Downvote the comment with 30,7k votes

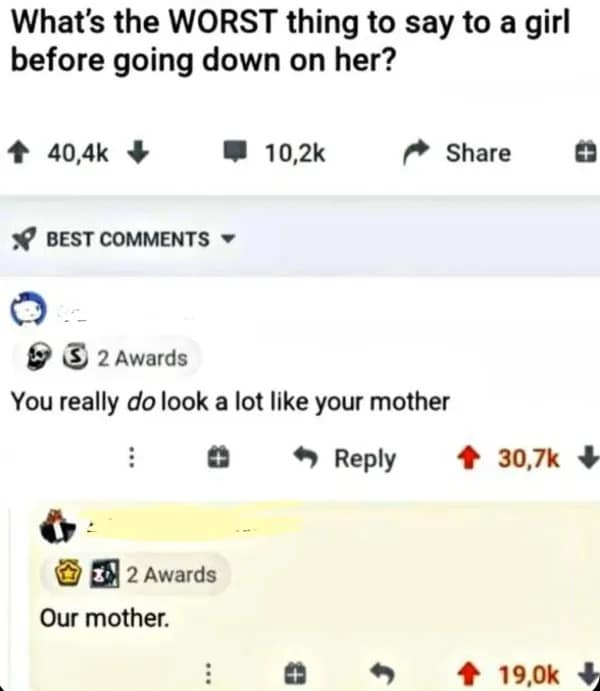pyautogui.click(x=588, y=458)
